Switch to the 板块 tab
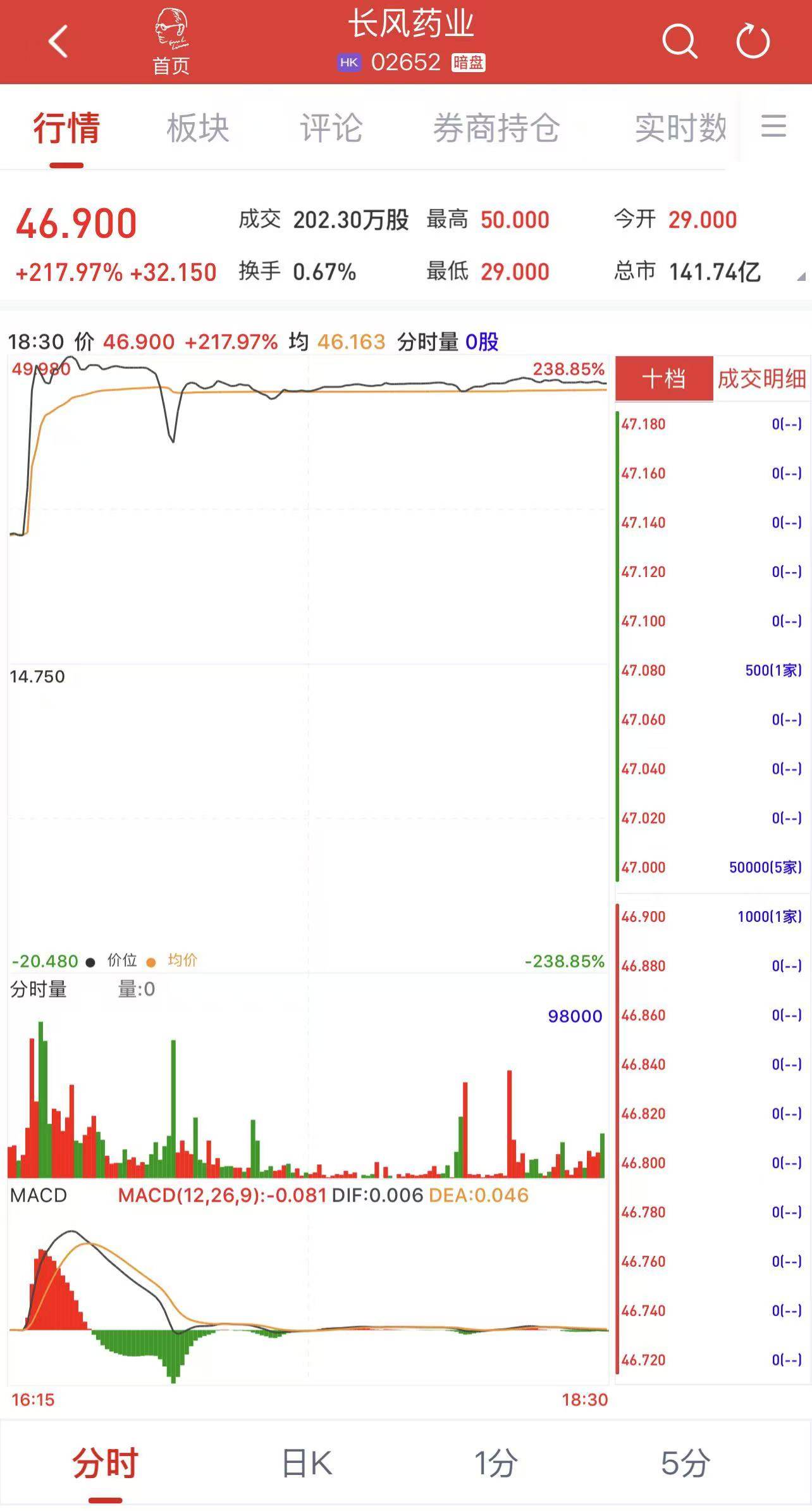812x1511 pixels. [x=197, y=128]
